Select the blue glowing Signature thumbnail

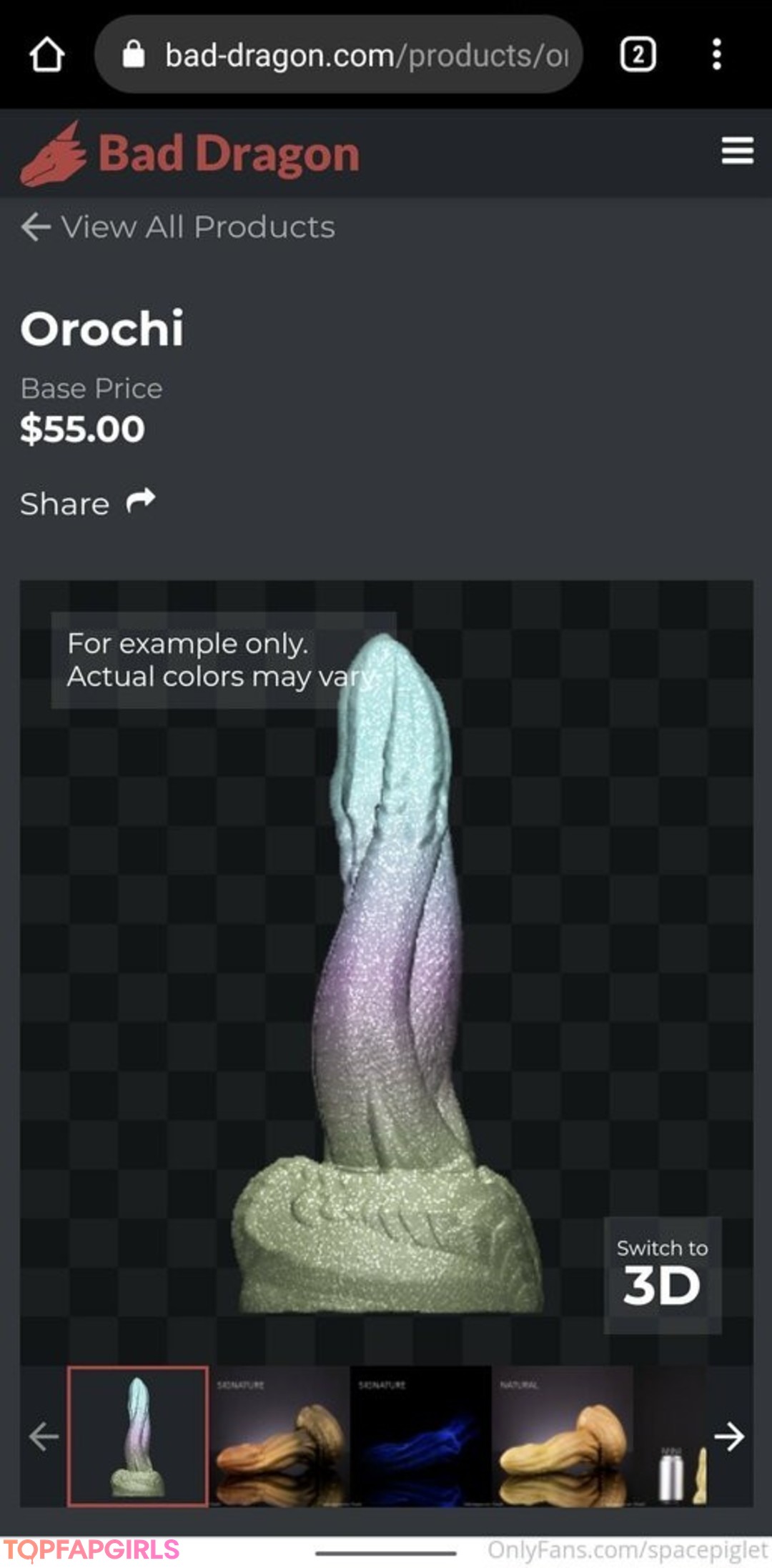click(x=420, y=1436)
